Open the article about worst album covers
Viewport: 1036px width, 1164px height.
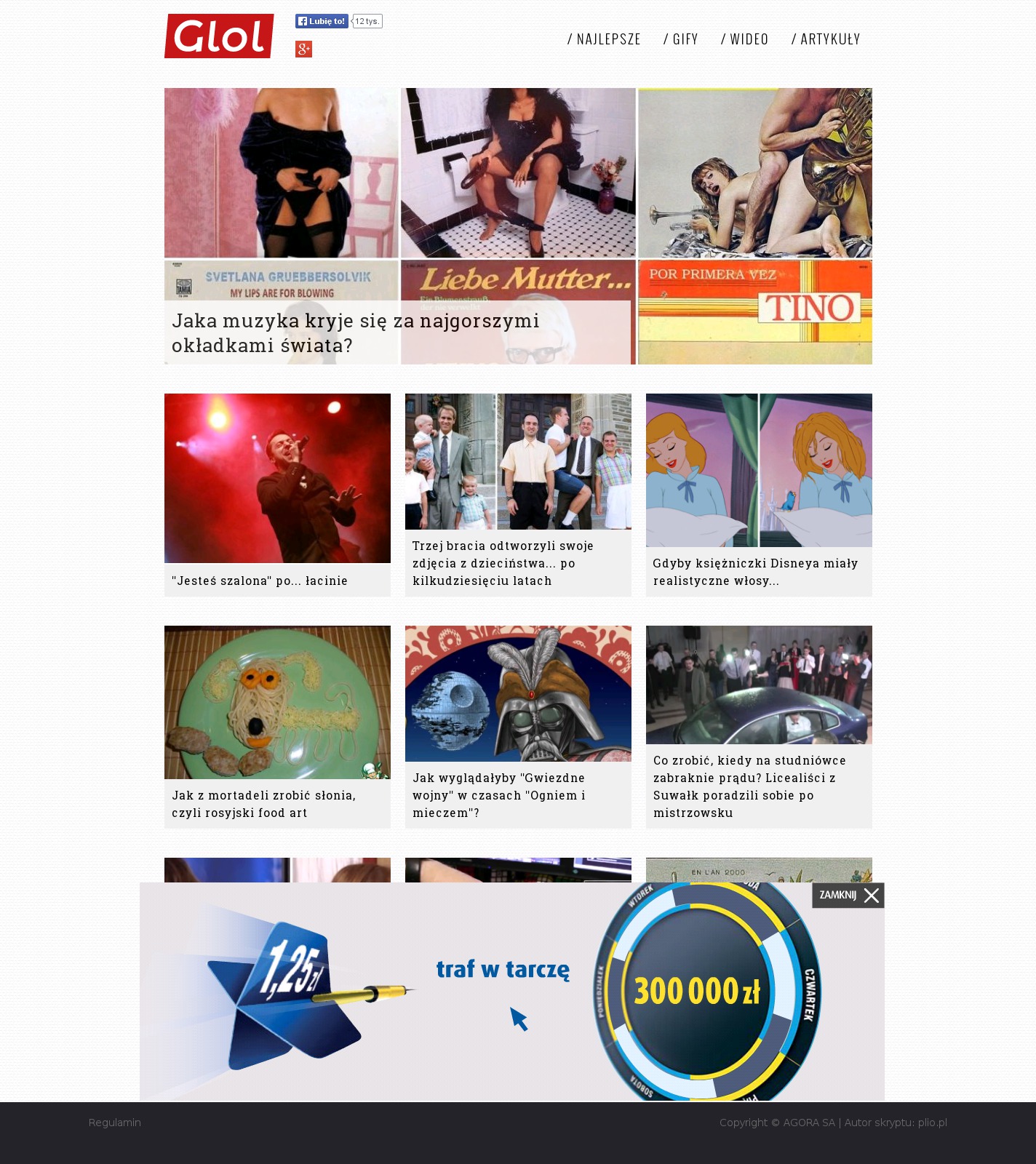coord(356,332)
